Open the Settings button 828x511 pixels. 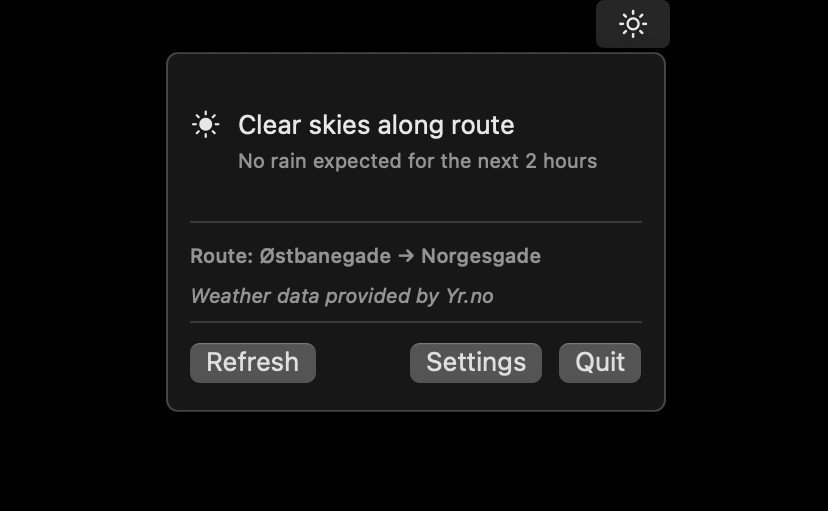[x=475, y=362]
